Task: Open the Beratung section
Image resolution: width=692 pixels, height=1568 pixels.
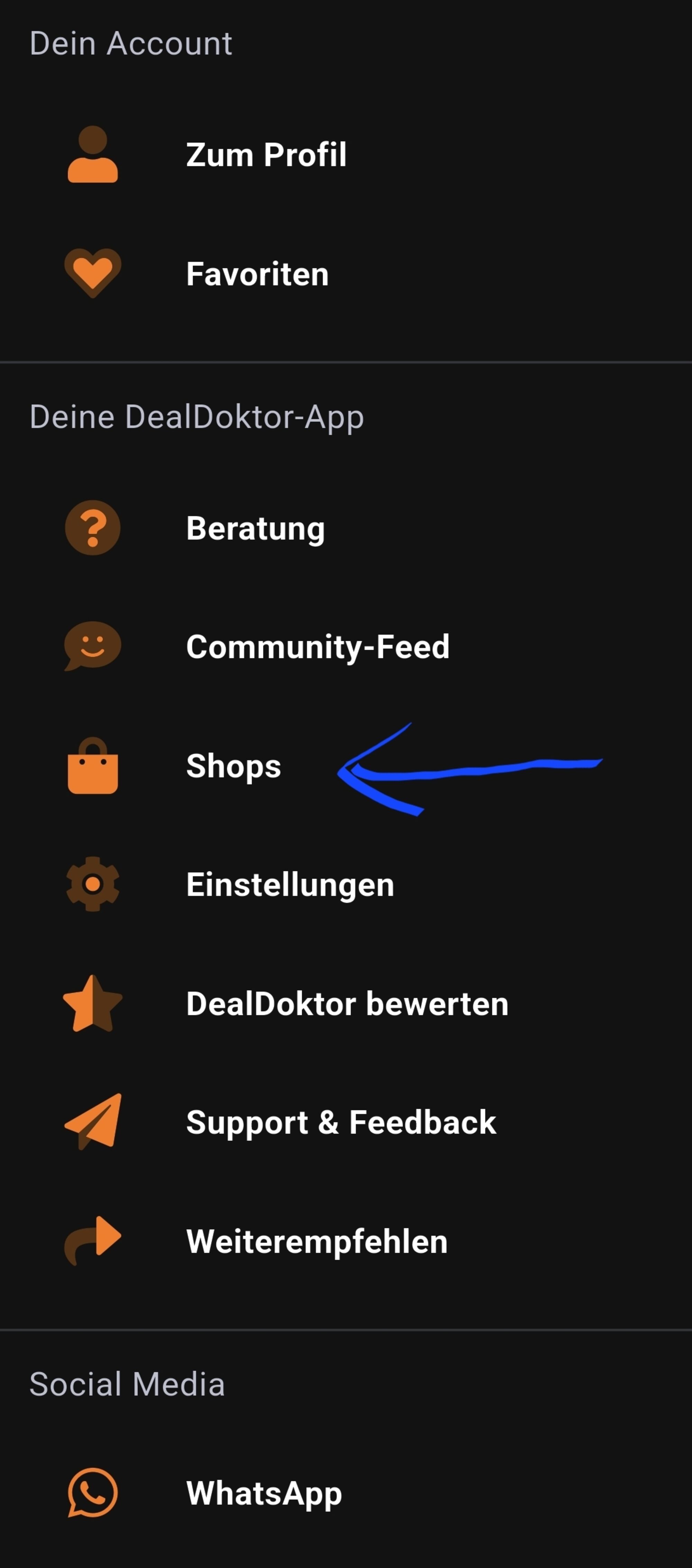Action: tap(255, 528)
